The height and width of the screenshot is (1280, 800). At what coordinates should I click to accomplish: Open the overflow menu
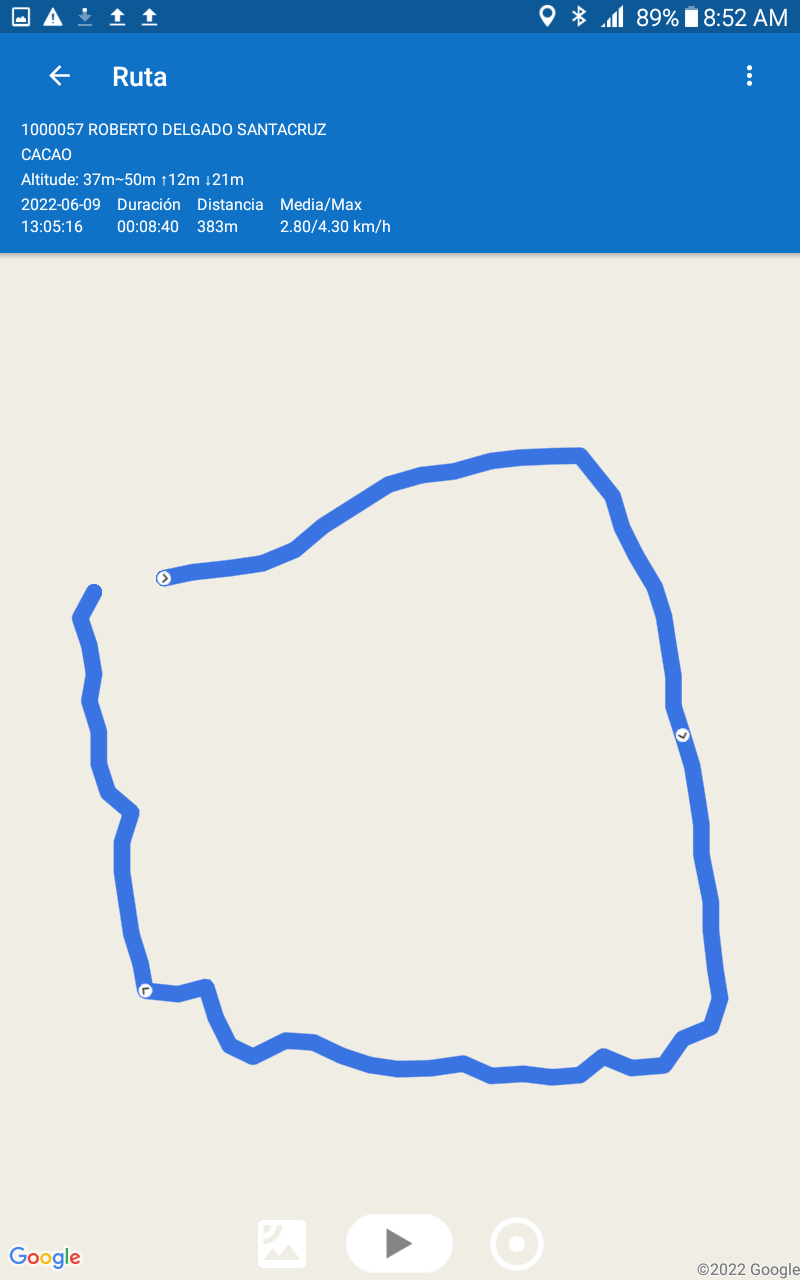749,76
